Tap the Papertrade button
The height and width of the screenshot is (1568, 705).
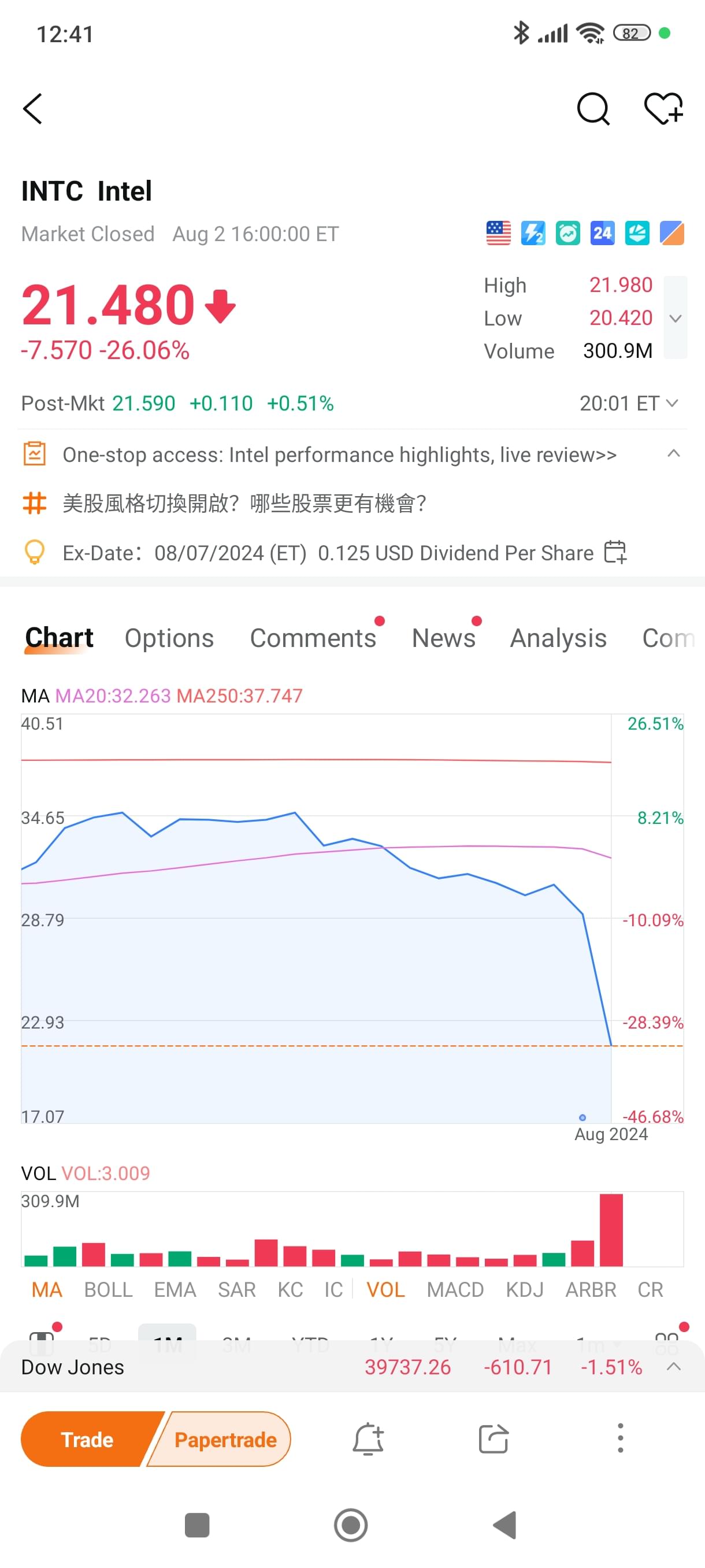222,1439
